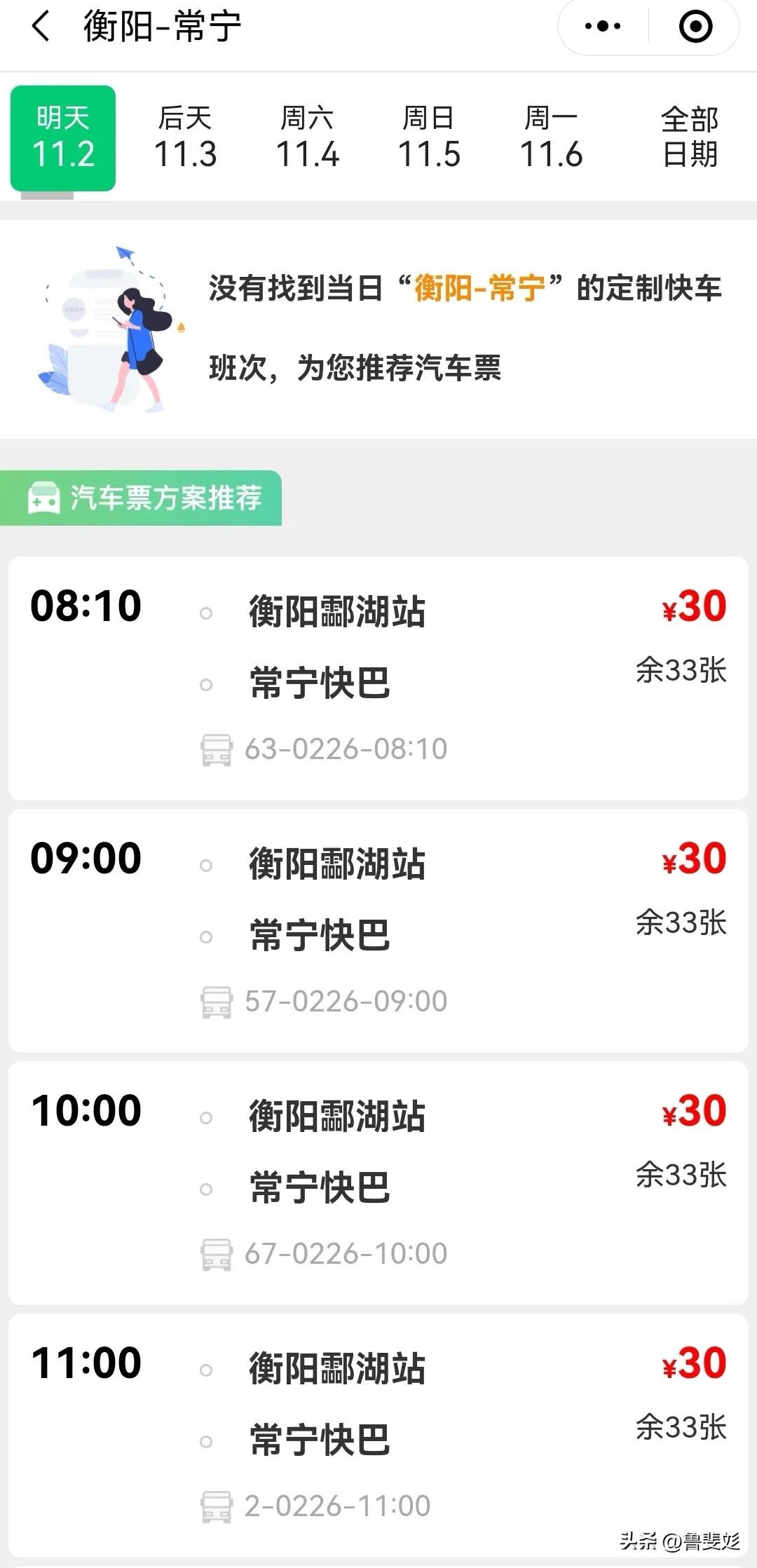This screenshot has height=1568, width=757.
Task: Close the mini program via circle icon
Action: point(695,27)
